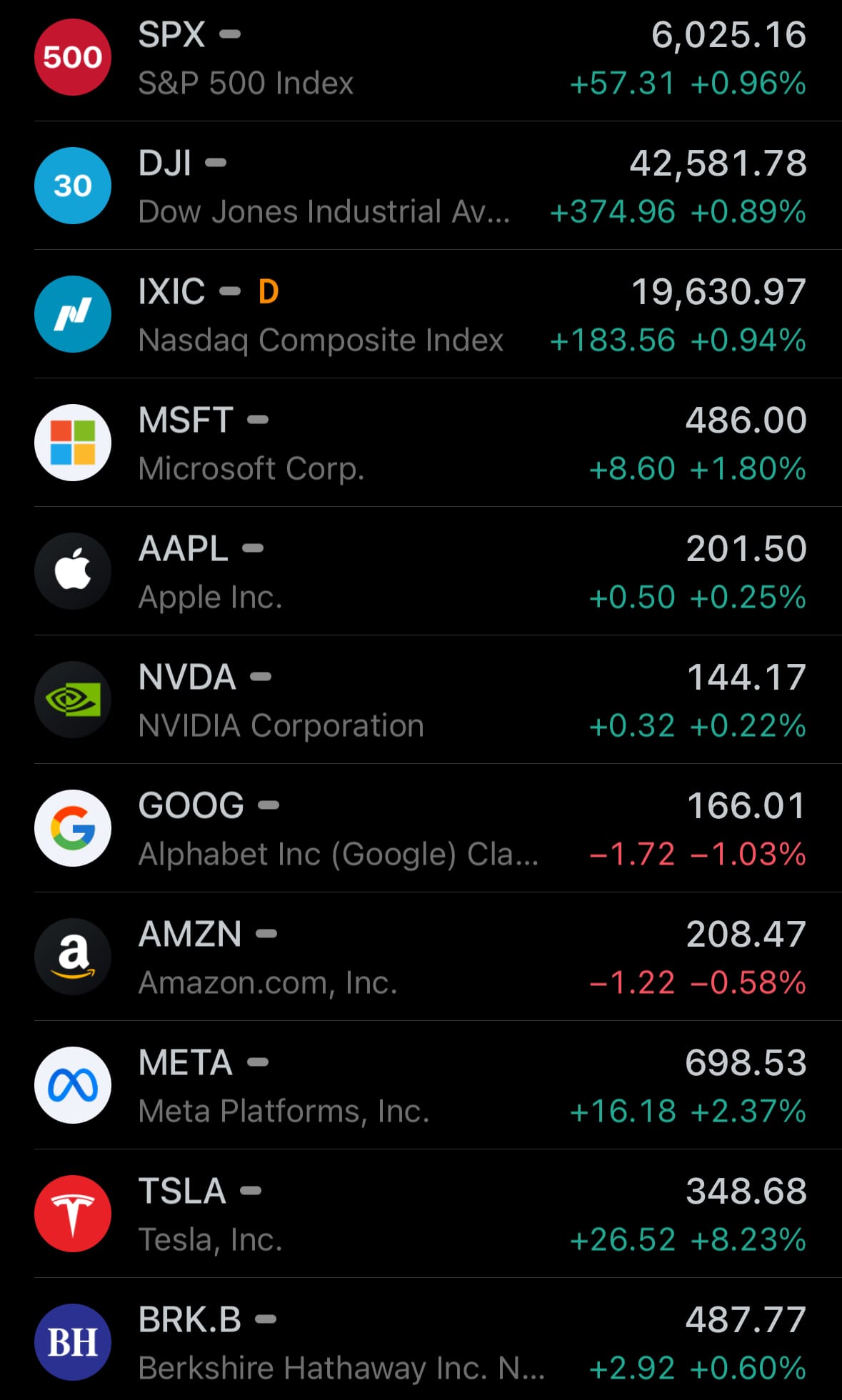Tap the GOOG Alphabet Inc row
Image resolution: width=842 pixels, height=1400 pixels.
(421, 828)
